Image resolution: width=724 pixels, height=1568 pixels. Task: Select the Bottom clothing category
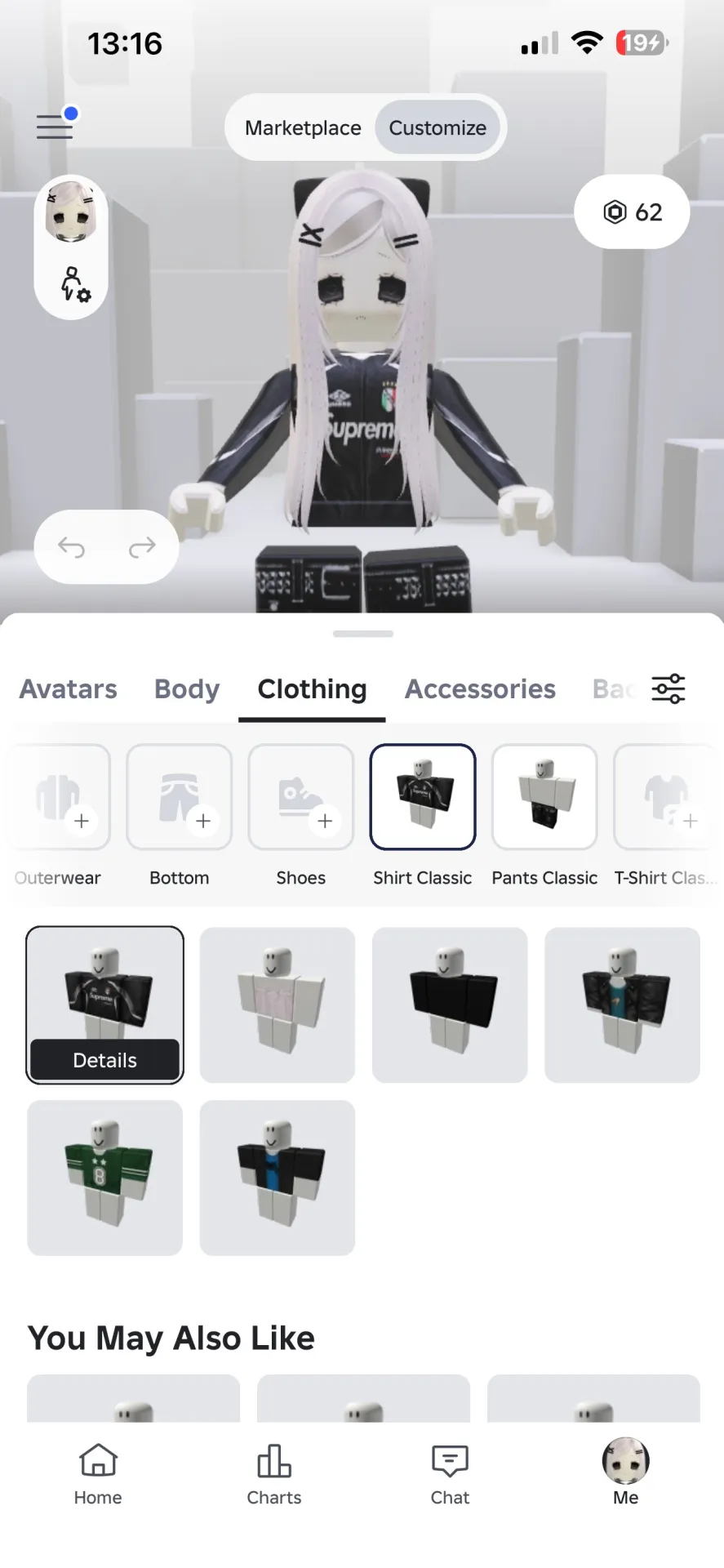pos(180,817)
